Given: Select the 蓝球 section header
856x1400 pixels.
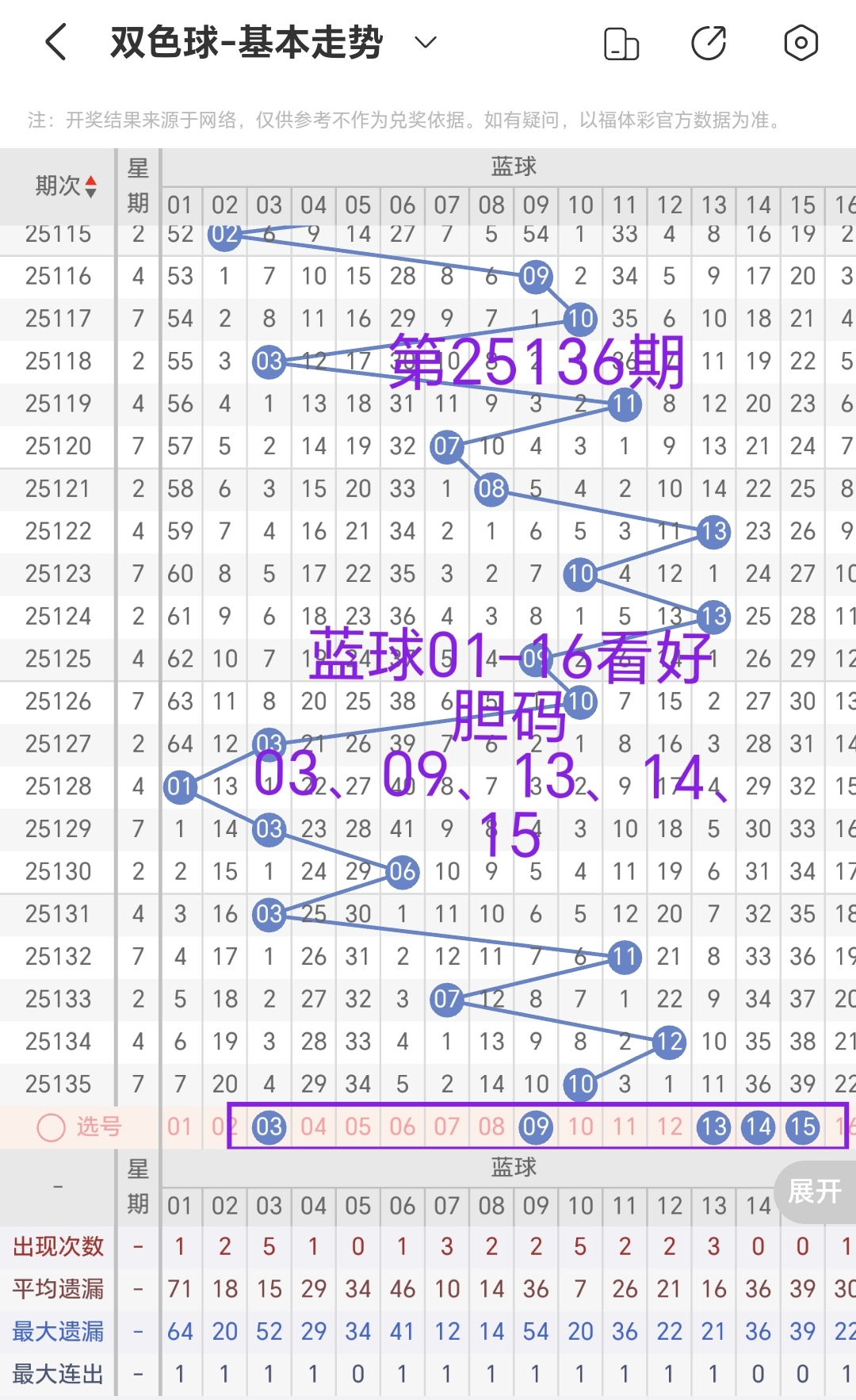Looking at the screenshot, I should pos(515,166).
